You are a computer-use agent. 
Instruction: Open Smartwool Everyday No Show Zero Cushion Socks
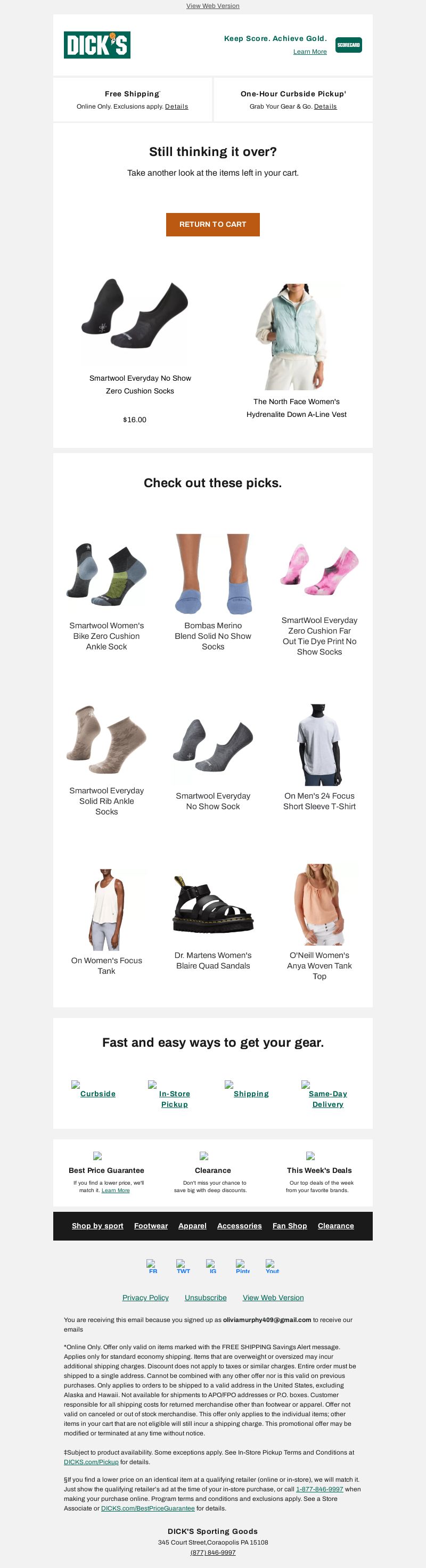[140, 385]
